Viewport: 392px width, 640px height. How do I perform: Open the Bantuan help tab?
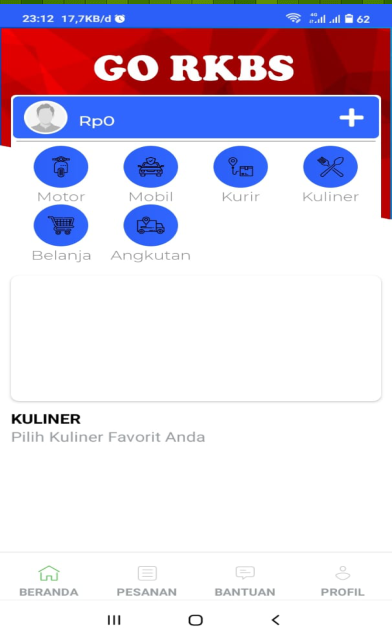pos(245,581)
